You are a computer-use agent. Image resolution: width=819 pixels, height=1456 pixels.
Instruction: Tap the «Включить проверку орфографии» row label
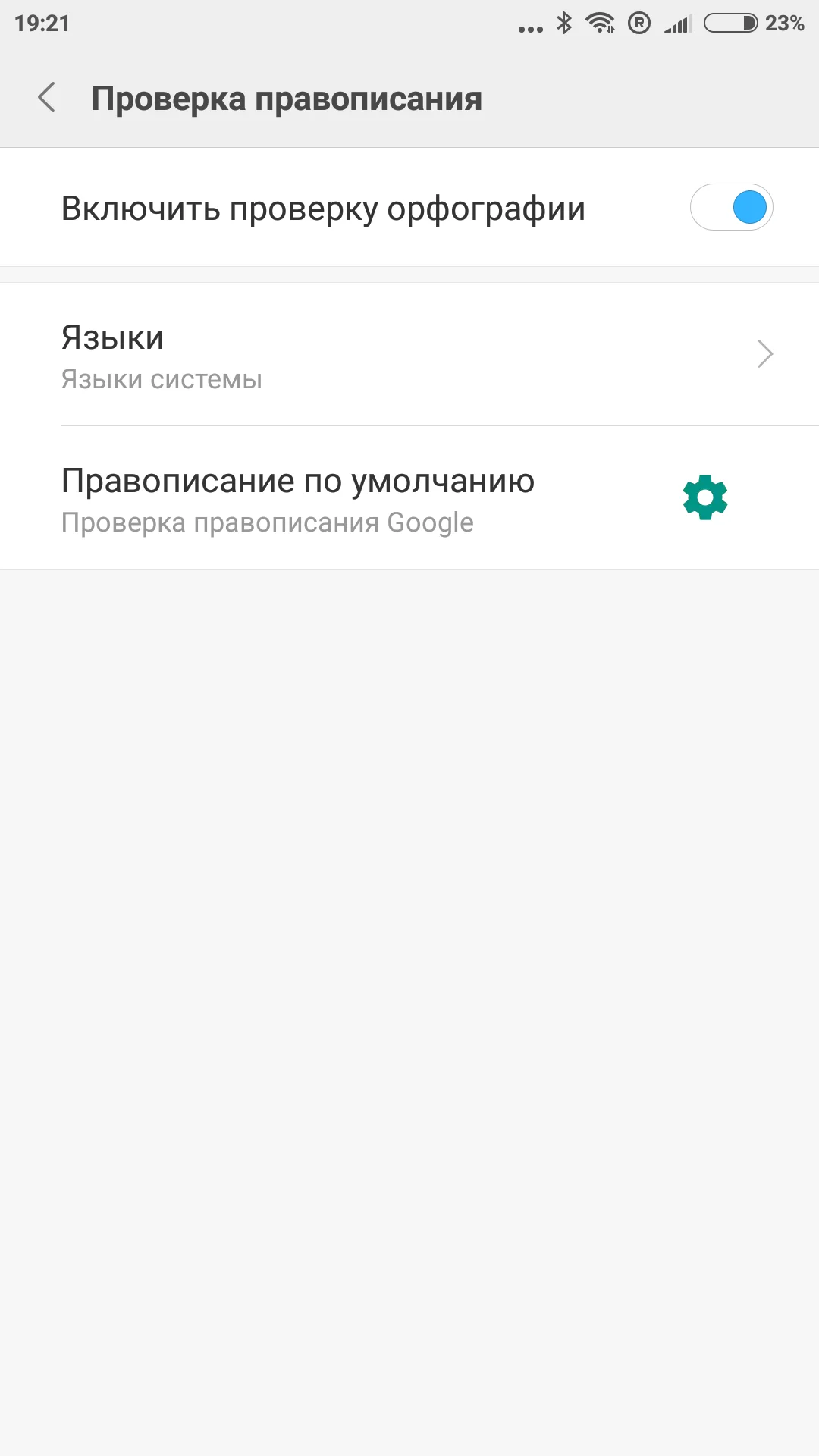(x=323, y=208)
